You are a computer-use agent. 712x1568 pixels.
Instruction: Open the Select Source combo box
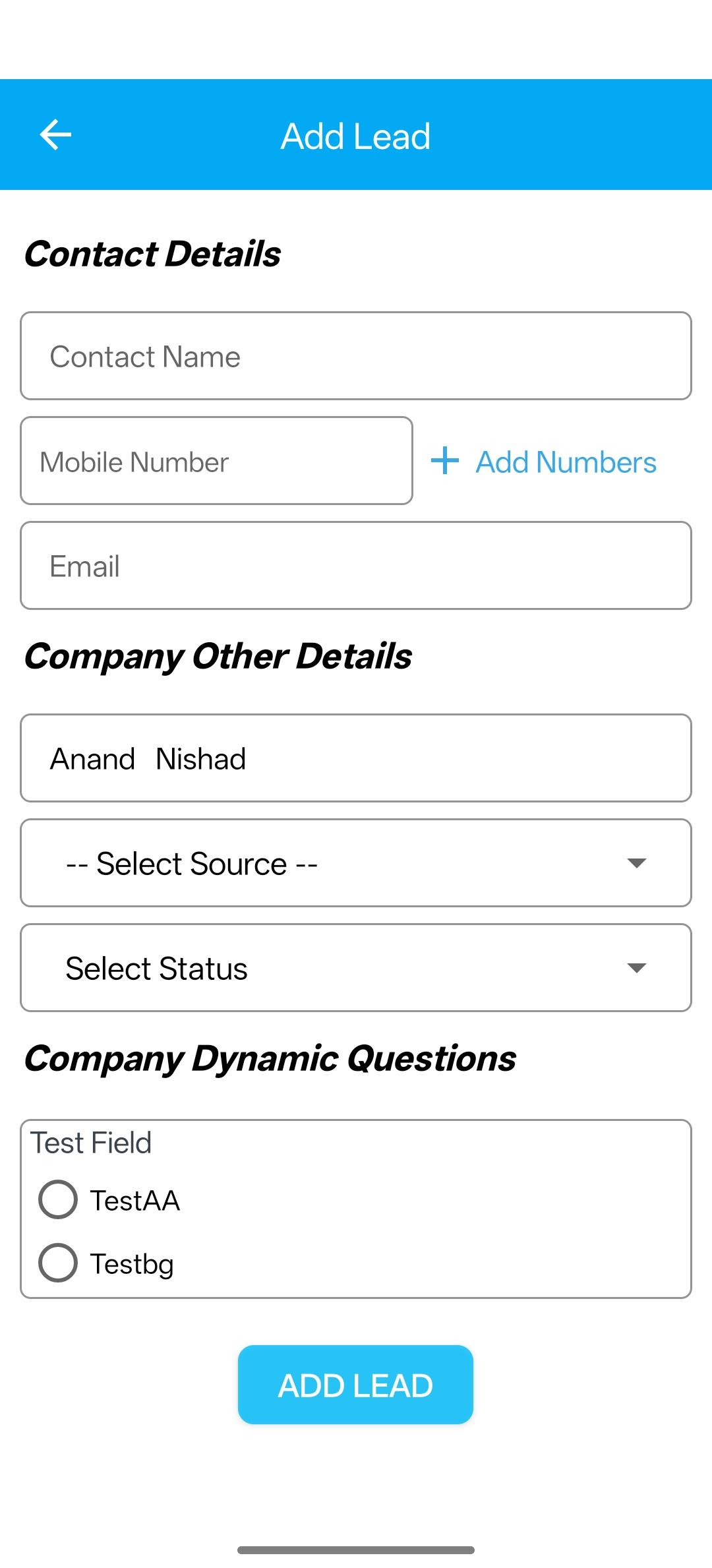pos(356,862)
